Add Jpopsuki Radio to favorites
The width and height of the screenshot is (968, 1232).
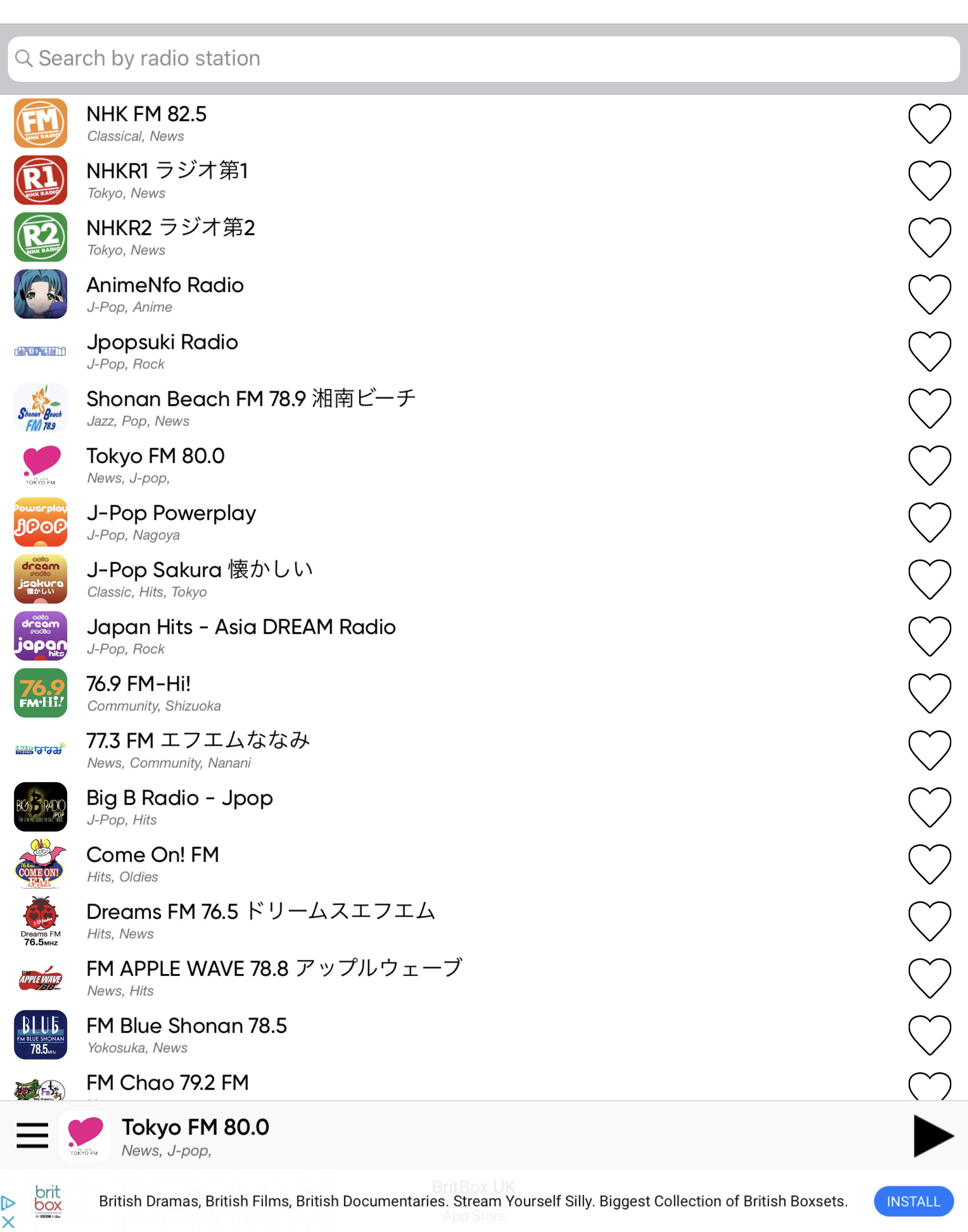click(929, 351)
